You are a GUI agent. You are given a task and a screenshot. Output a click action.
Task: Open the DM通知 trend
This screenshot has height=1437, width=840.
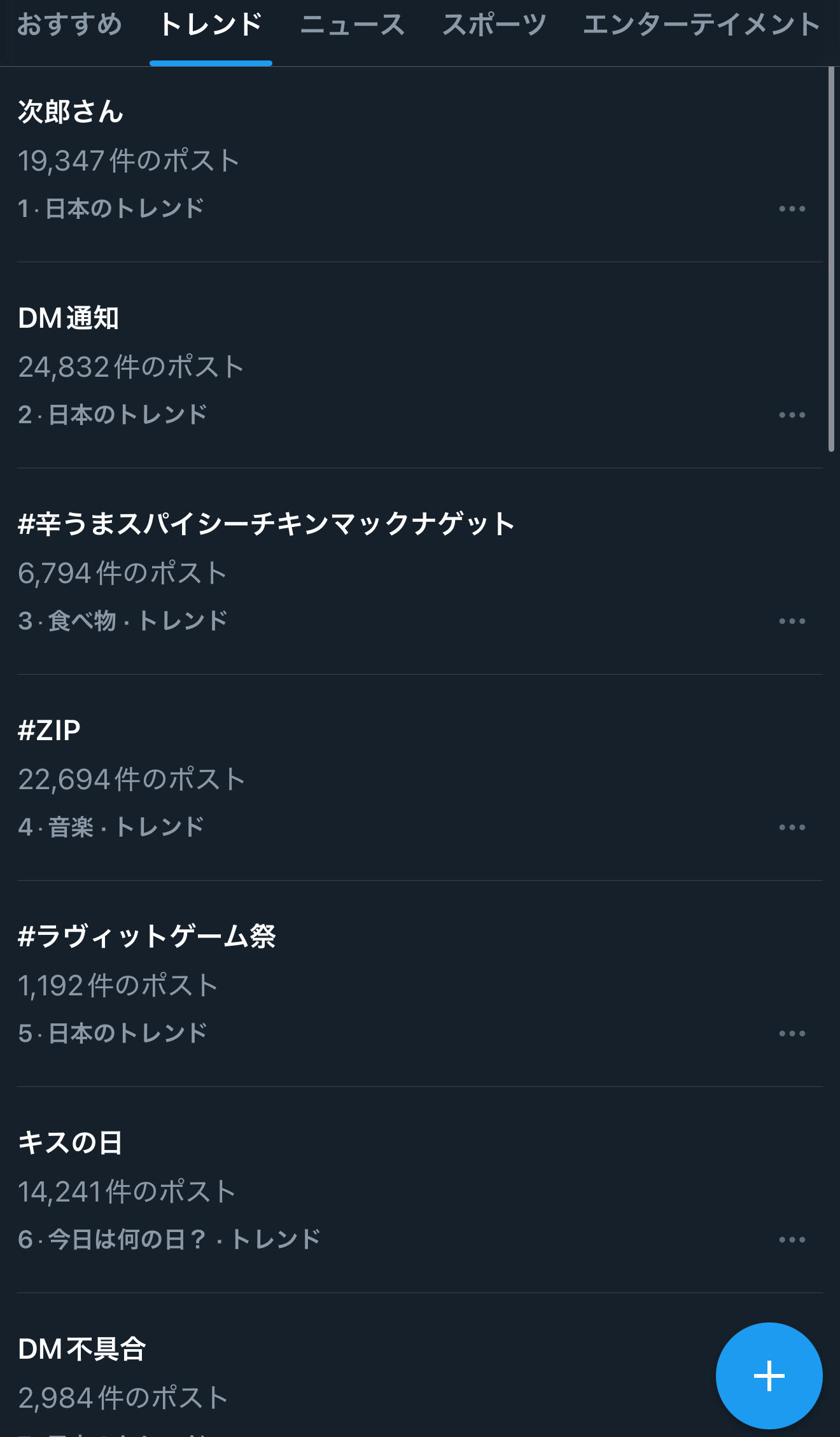pyautogui.click(x=420, y=365)
